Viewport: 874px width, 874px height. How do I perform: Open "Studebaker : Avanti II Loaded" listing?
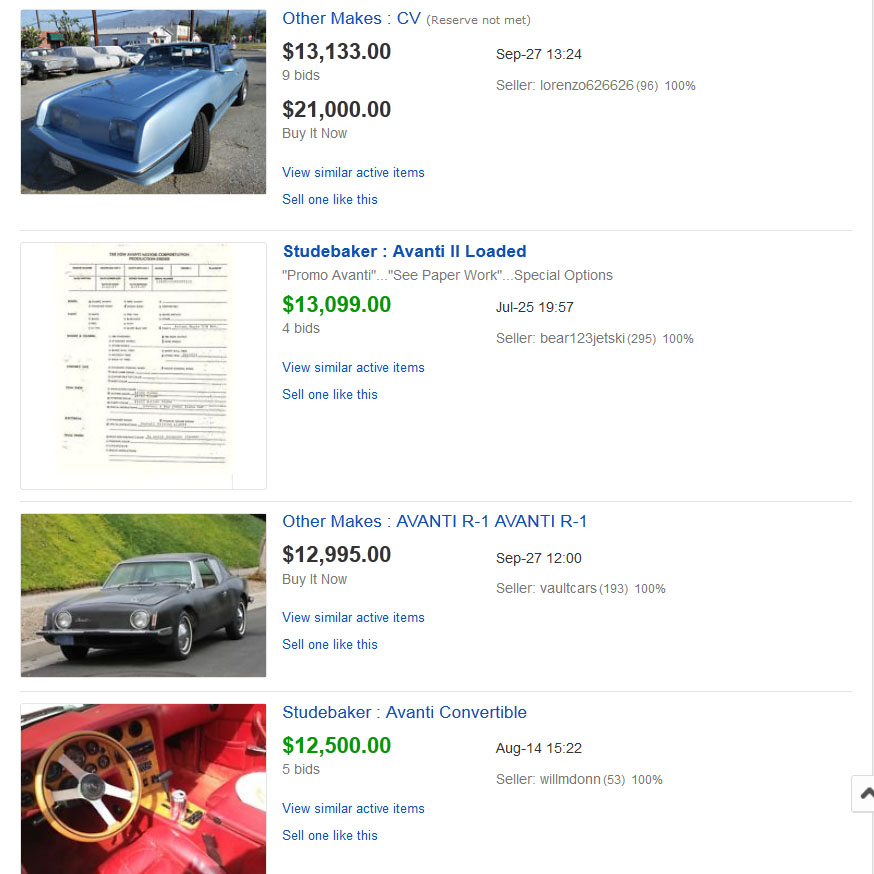coord(404,251)
